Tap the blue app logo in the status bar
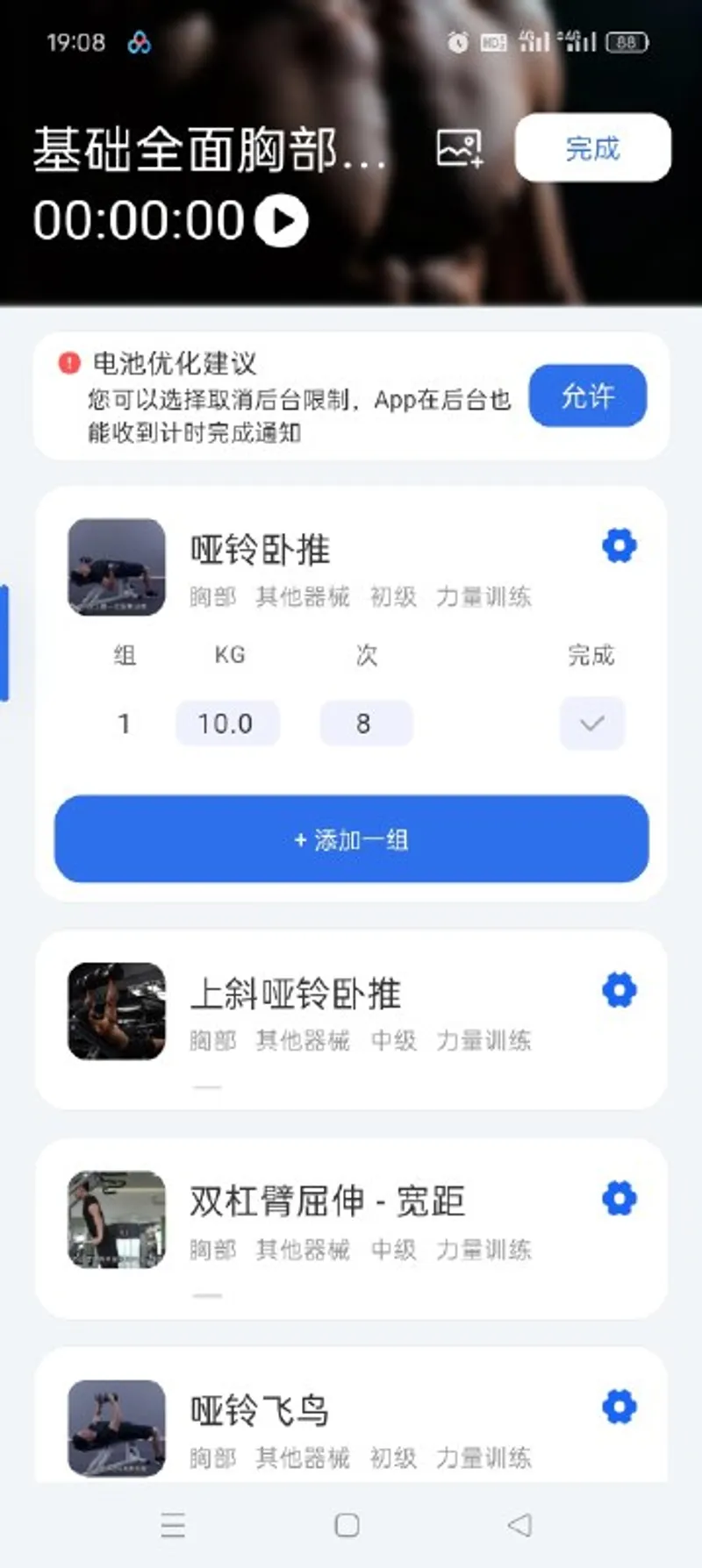The width and height of the screenshot is (702, 1568). click(139, 41)
